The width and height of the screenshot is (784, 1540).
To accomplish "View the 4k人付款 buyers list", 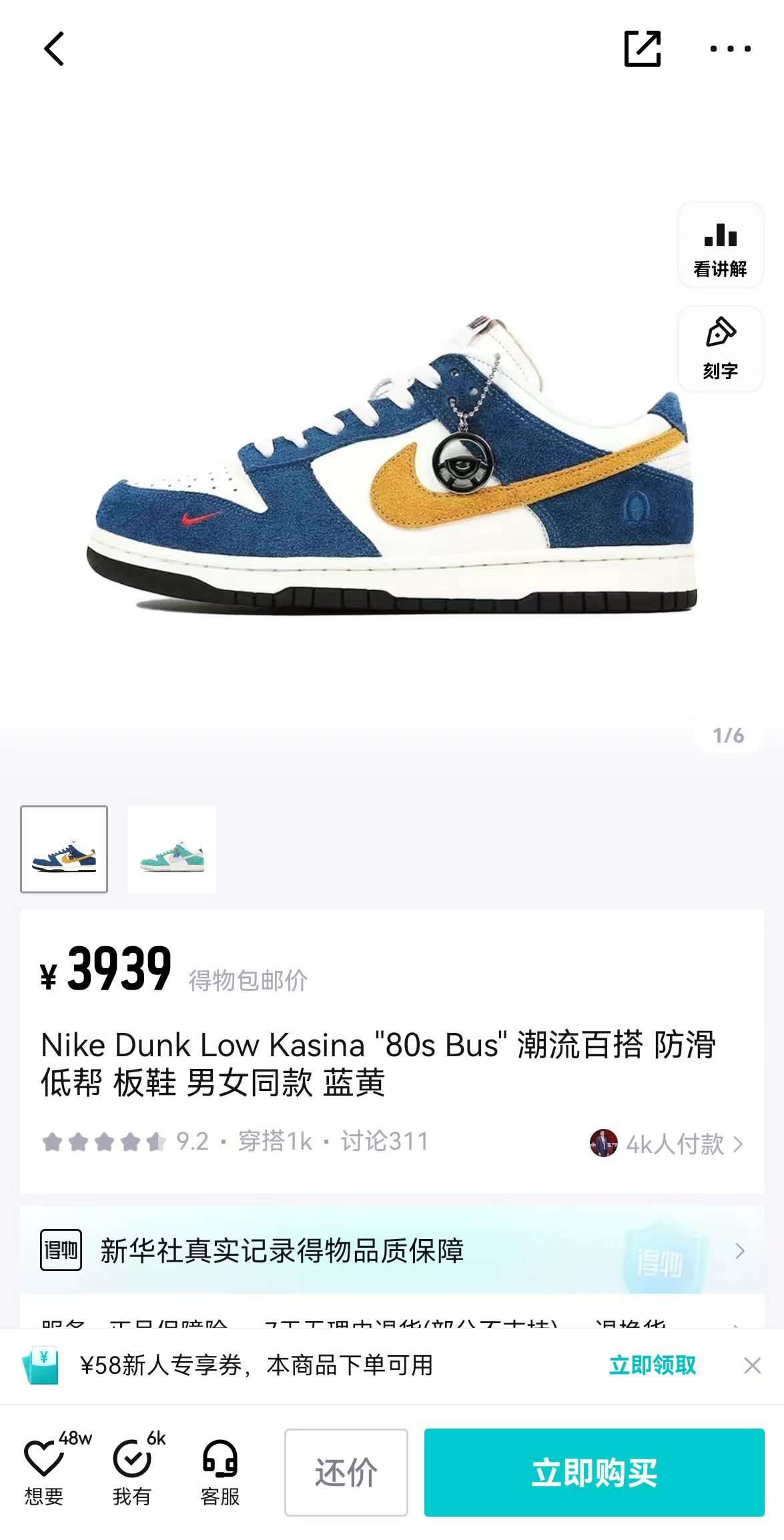I will (x=667, y=1144).
